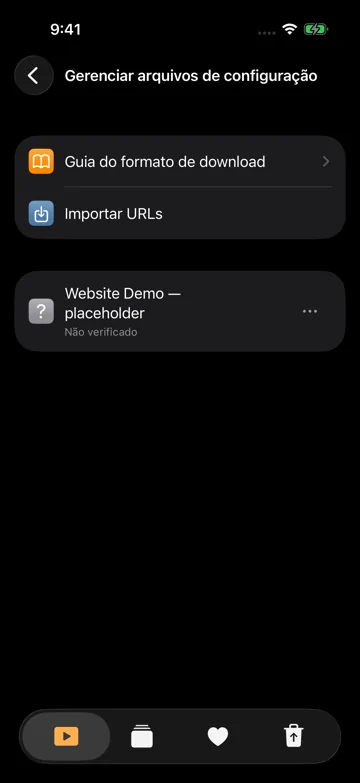
Task: Open the trash tab
Action: (294, 736)
